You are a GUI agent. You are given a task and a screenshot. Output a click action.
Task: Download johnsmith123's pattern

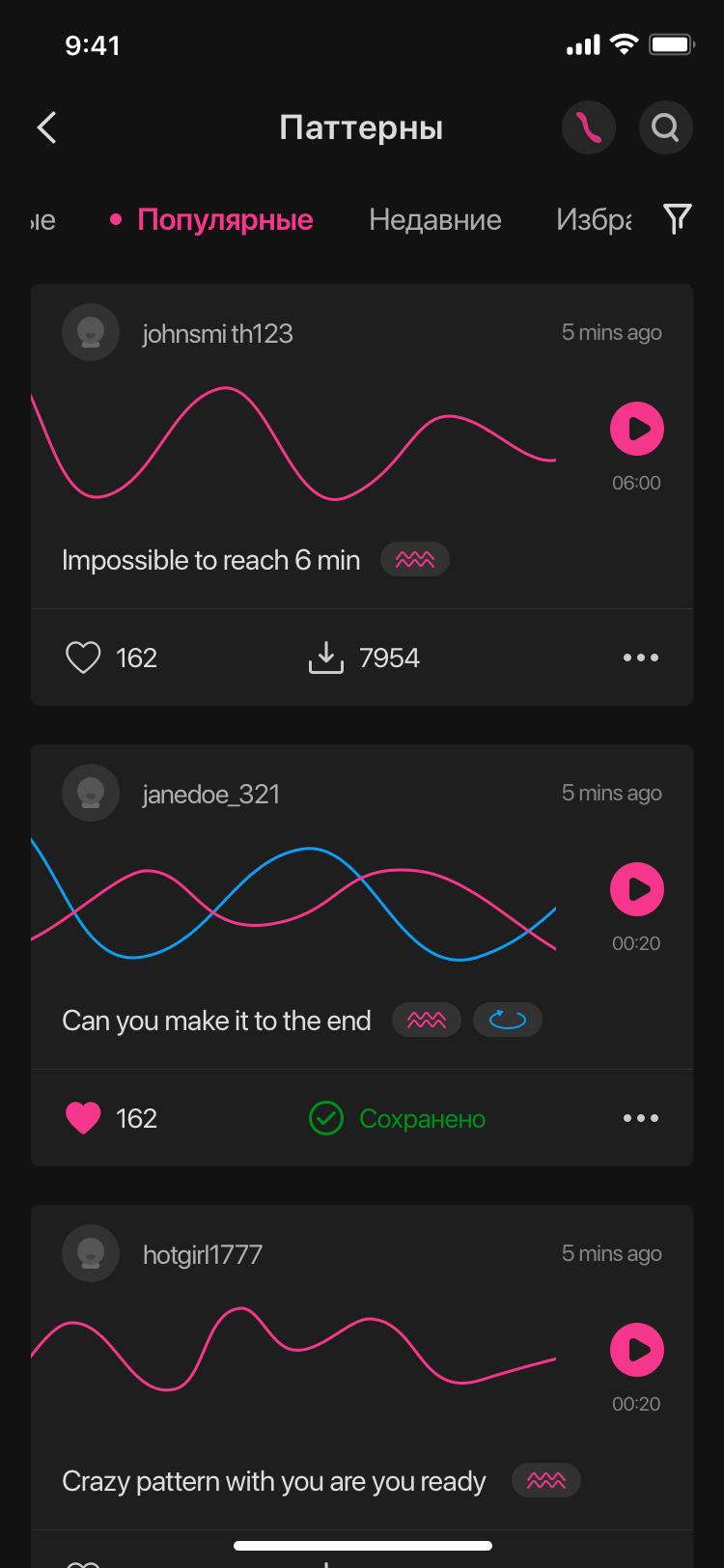(x=326, y=658)
